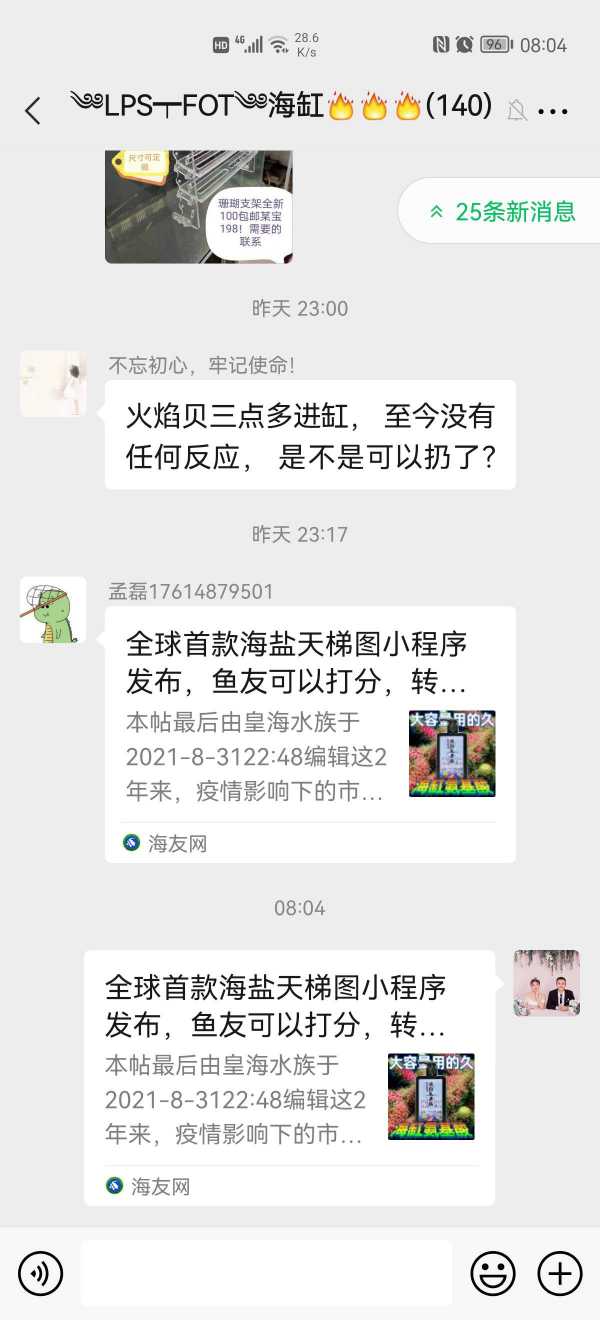Go back from the group chat

click(x=33, y=110)
